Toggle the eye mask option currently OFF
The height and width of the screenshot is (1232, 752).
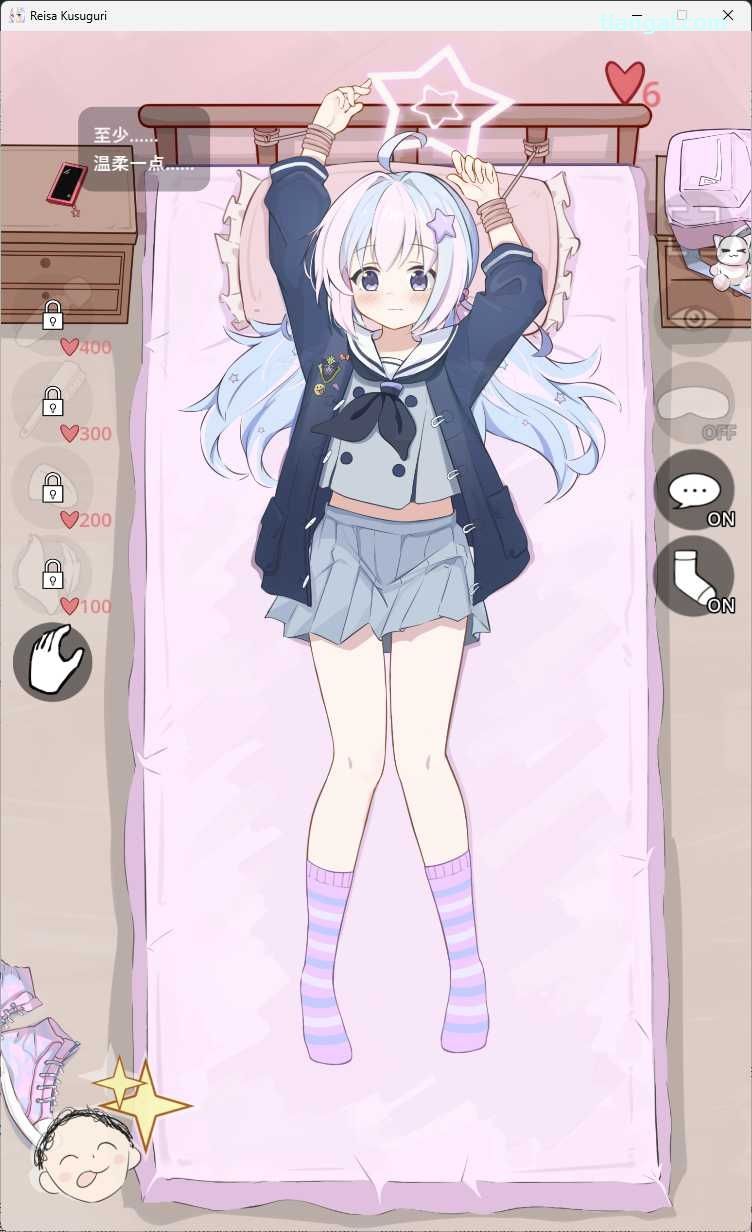[694, 403]
